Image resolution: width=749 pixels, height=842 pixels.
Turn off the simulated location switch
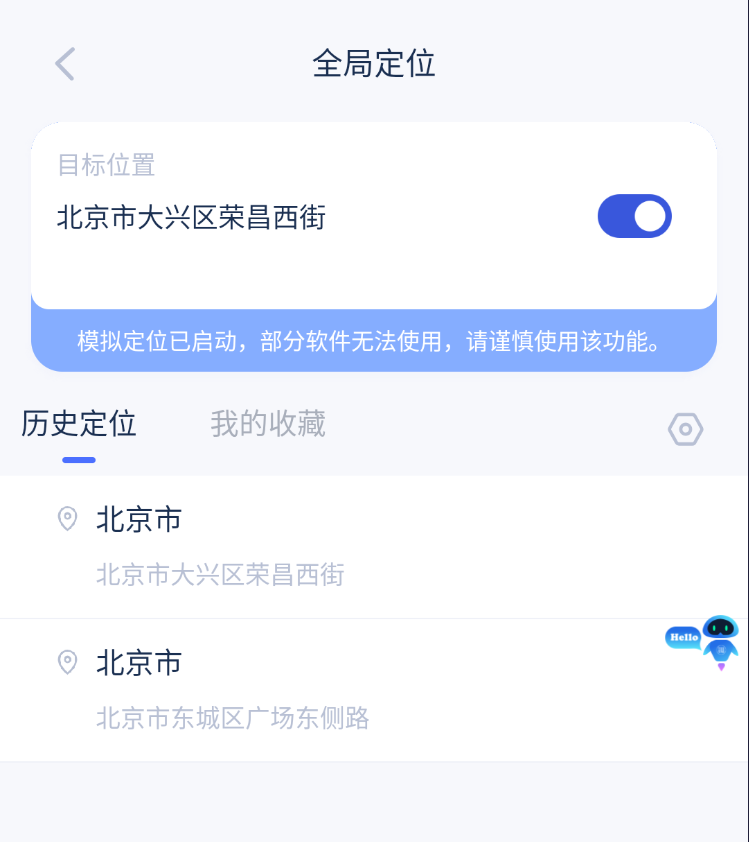(x=634, y=216)
